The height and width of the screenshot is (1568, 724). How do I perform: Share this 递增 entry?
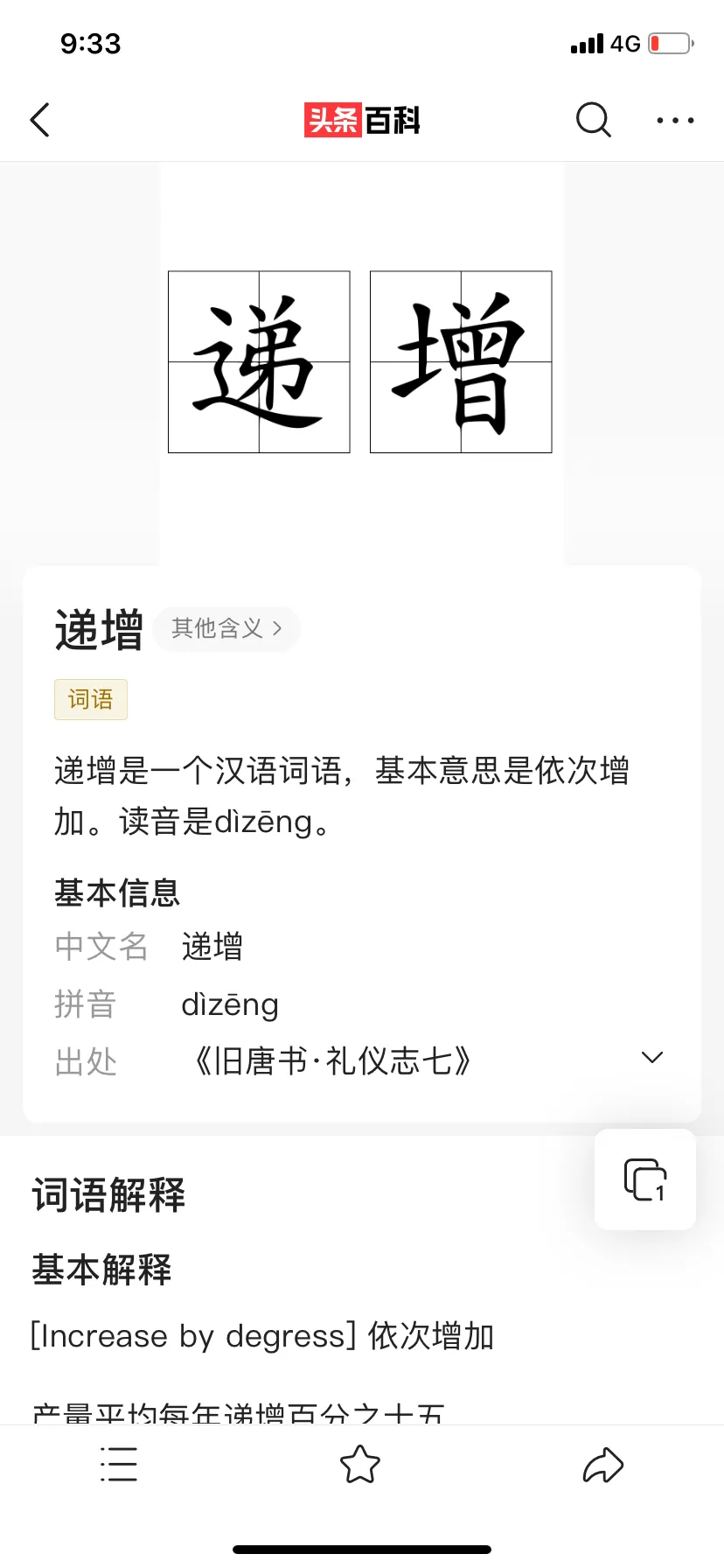(603, 1464)
